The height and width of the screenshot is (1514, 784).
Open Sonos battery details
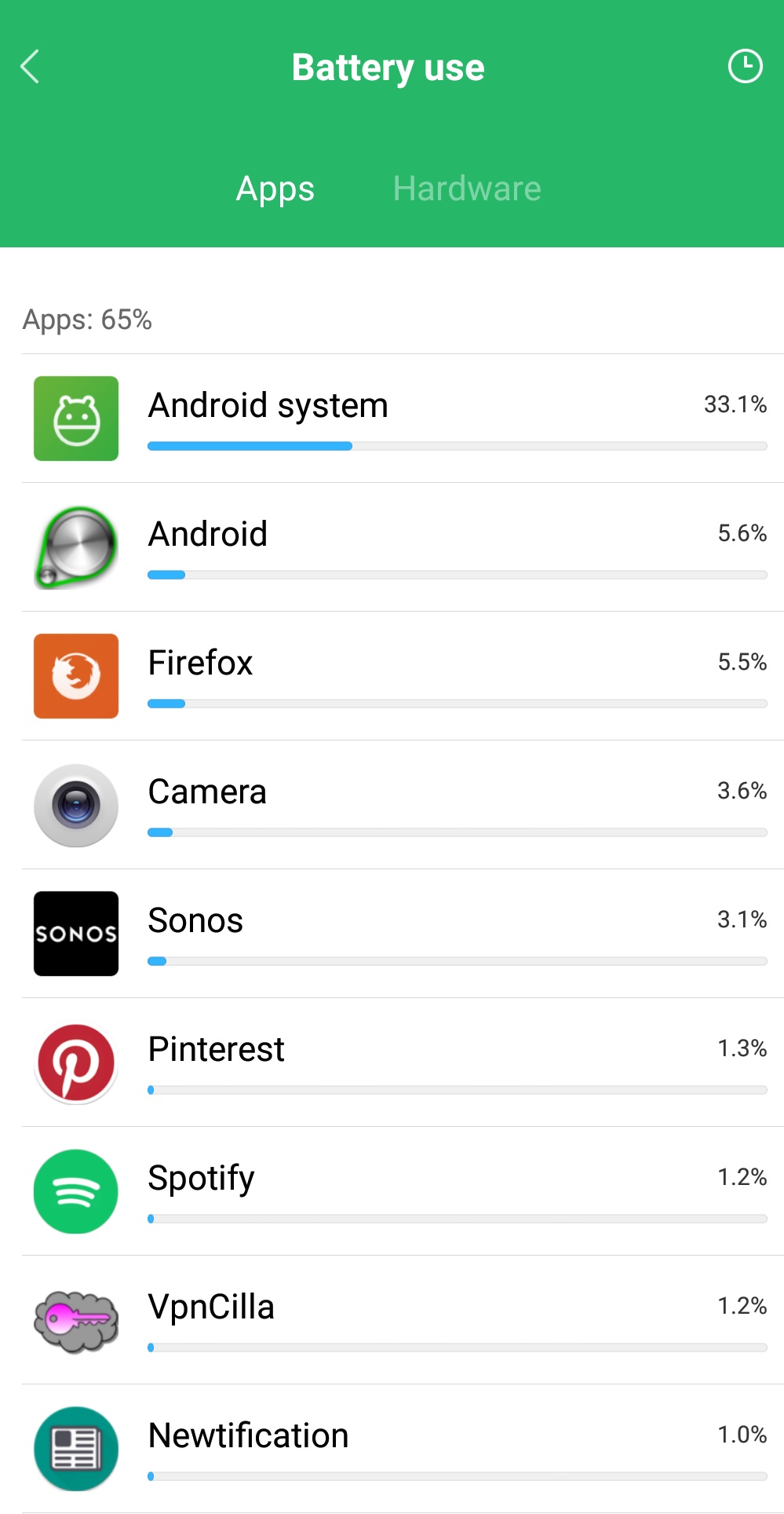coord(403,934)
